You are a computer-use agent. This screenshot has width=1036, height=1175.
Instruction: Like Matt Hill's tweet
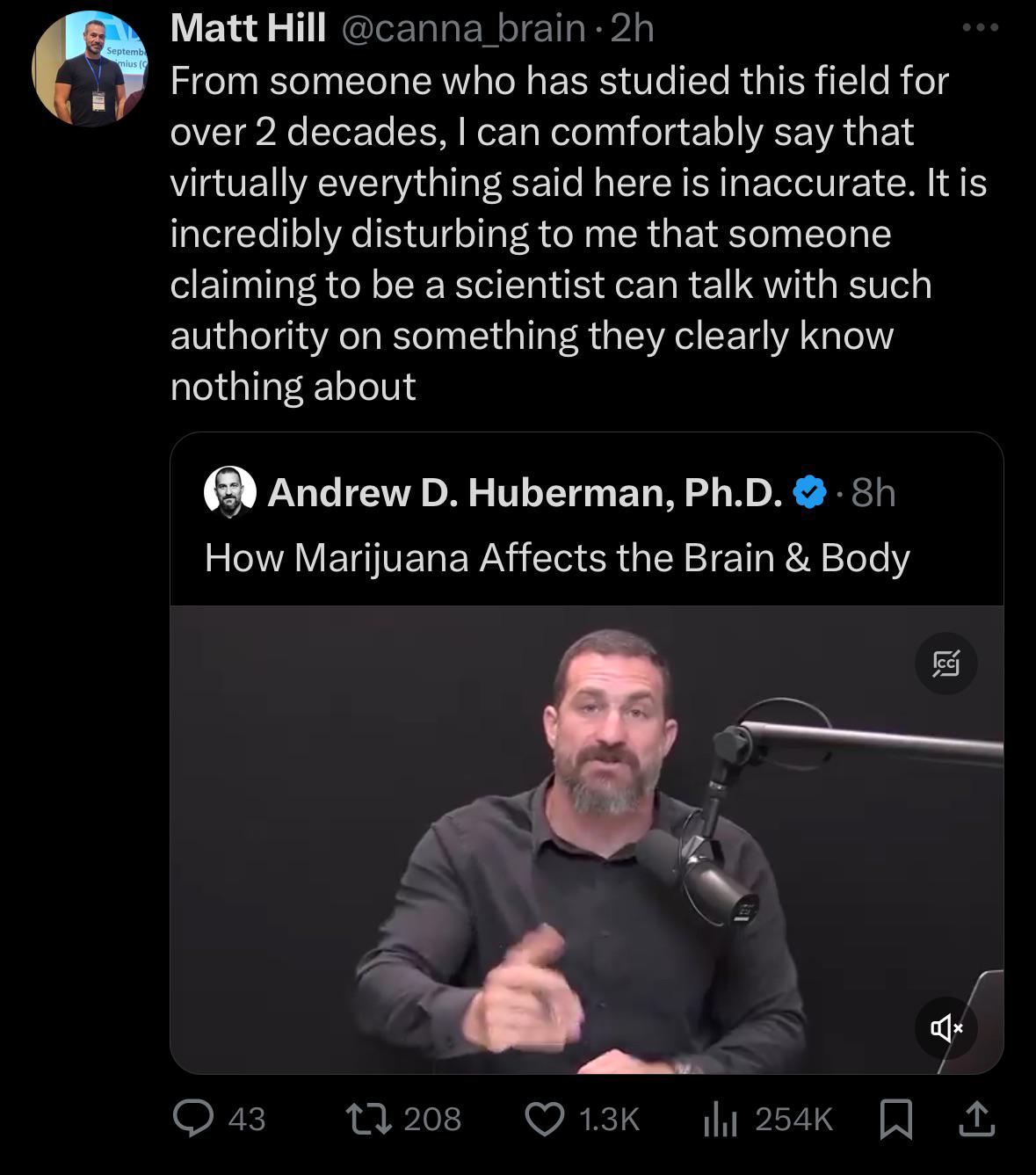tap(544, 1118)
